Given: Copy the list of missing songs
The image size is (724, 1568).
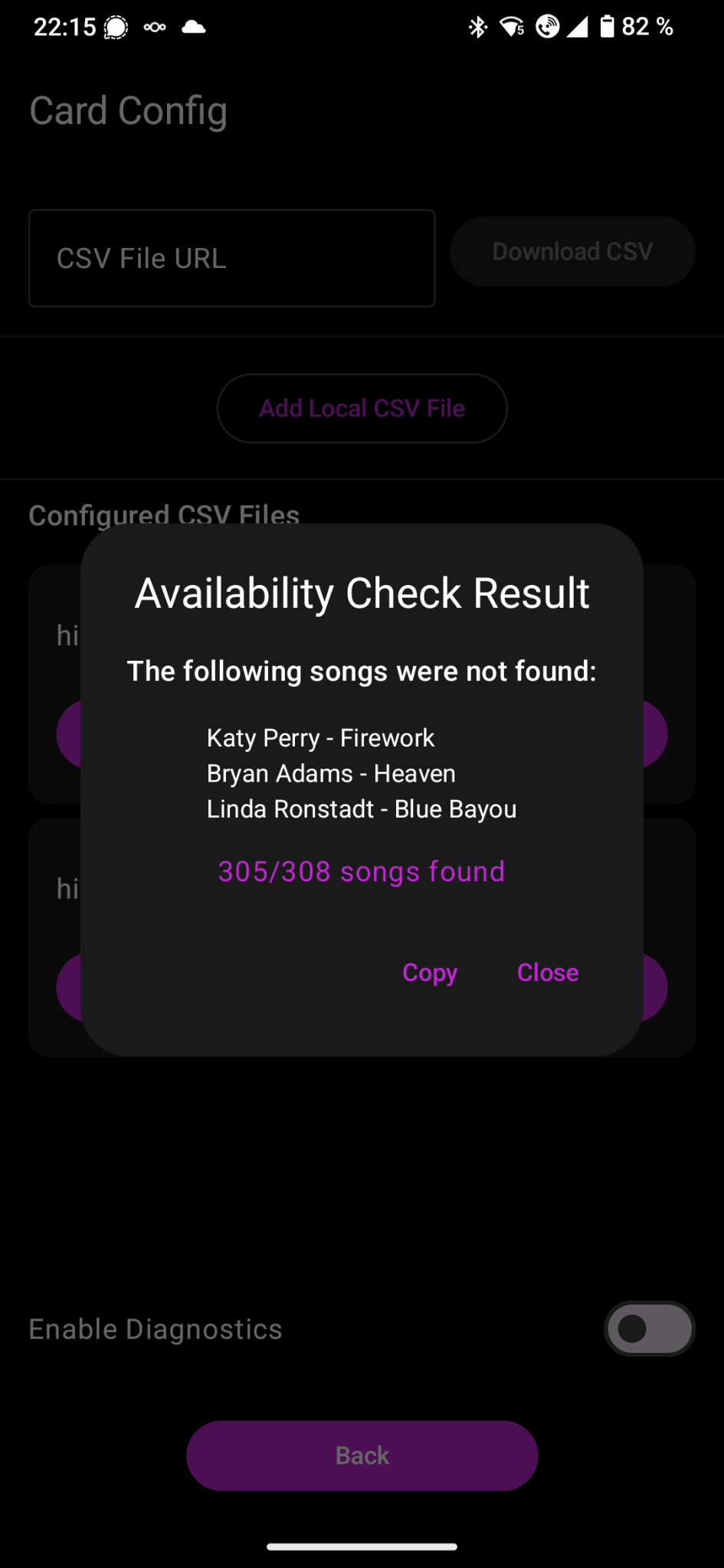Looking at the screenshot, I should [x=430, y=972].
